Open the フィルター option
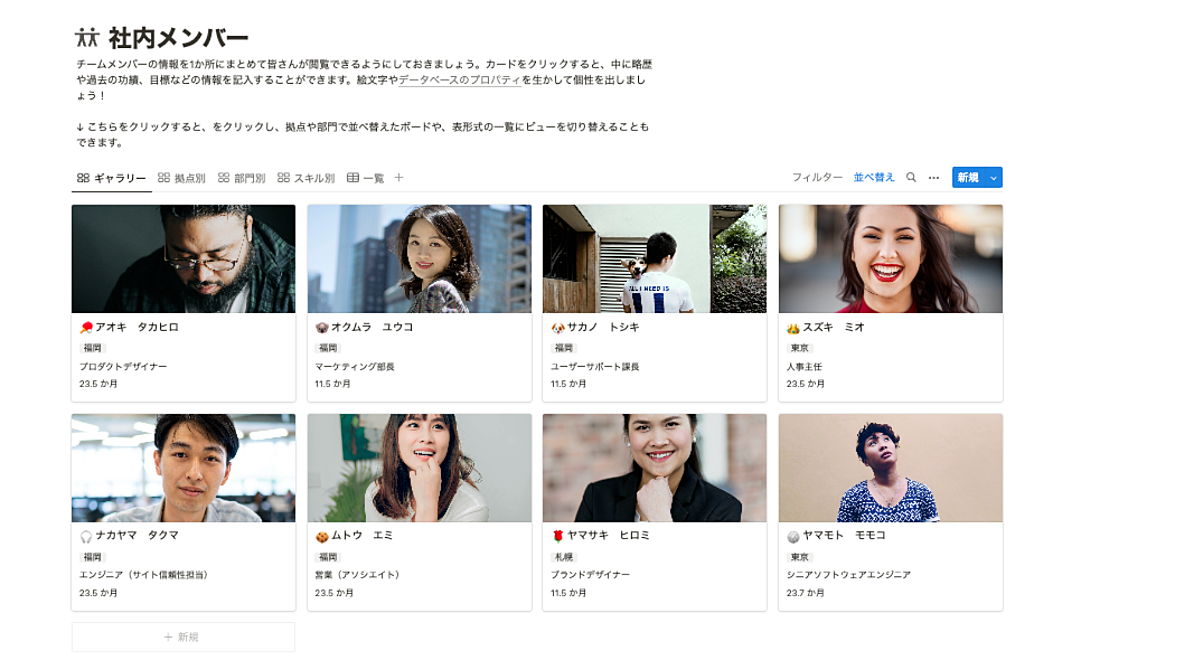The image size is (1192, 670). (x=817, y=177)
